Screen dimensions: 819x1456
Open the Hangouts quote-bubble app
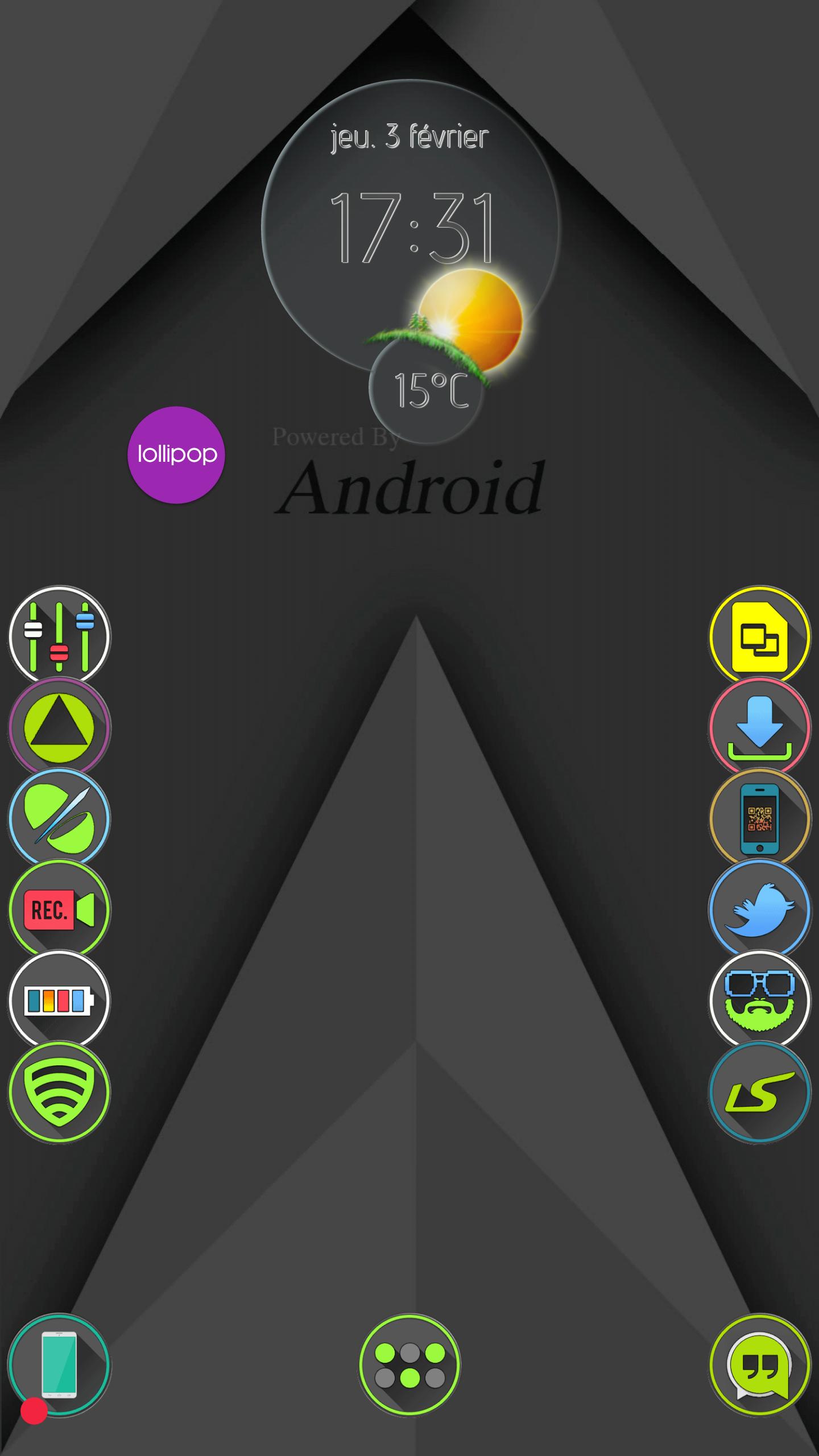760,1365
